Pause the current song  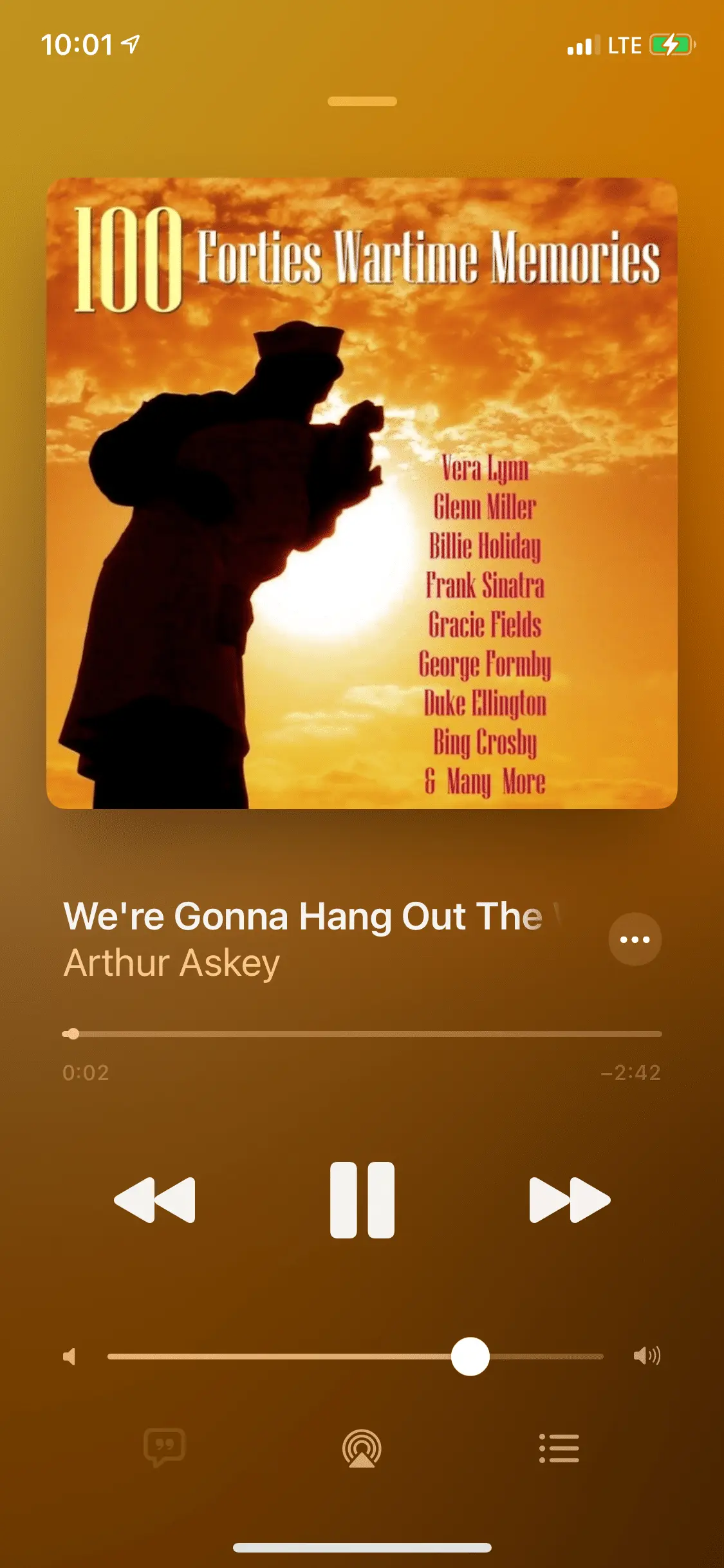[x=362, y=1200]
